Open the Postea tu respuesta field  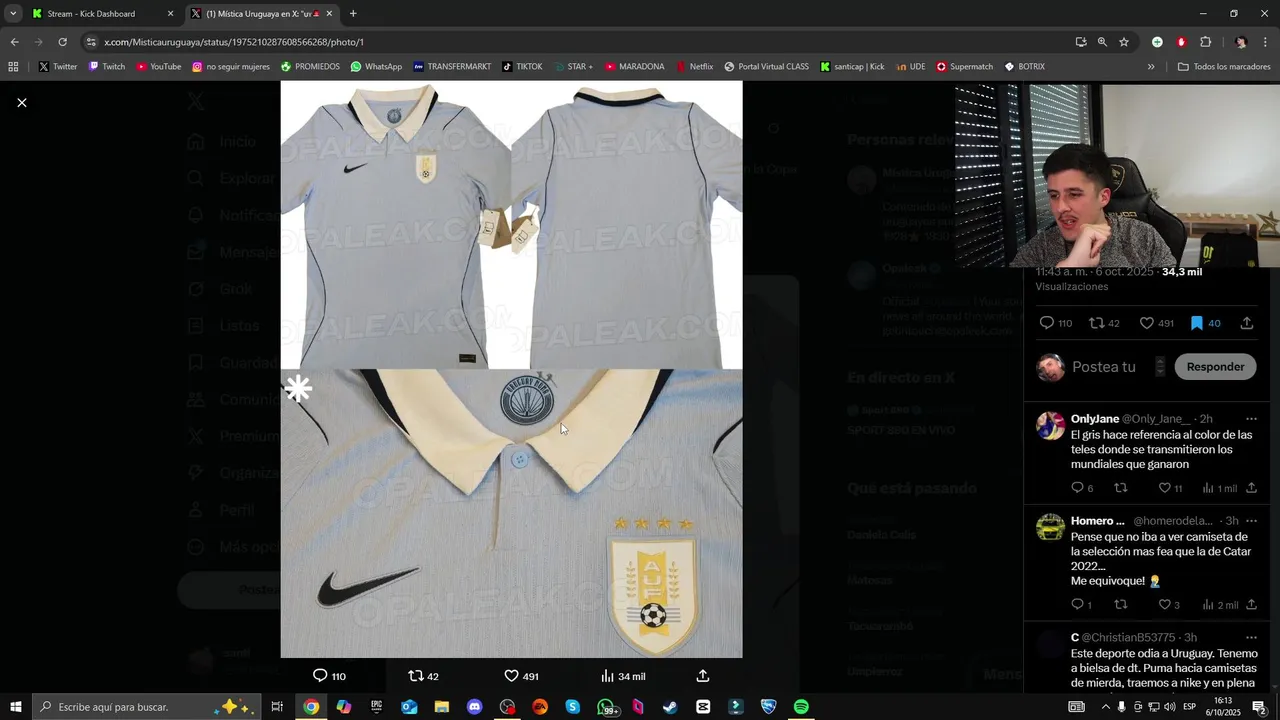[x=1103, y=367]
